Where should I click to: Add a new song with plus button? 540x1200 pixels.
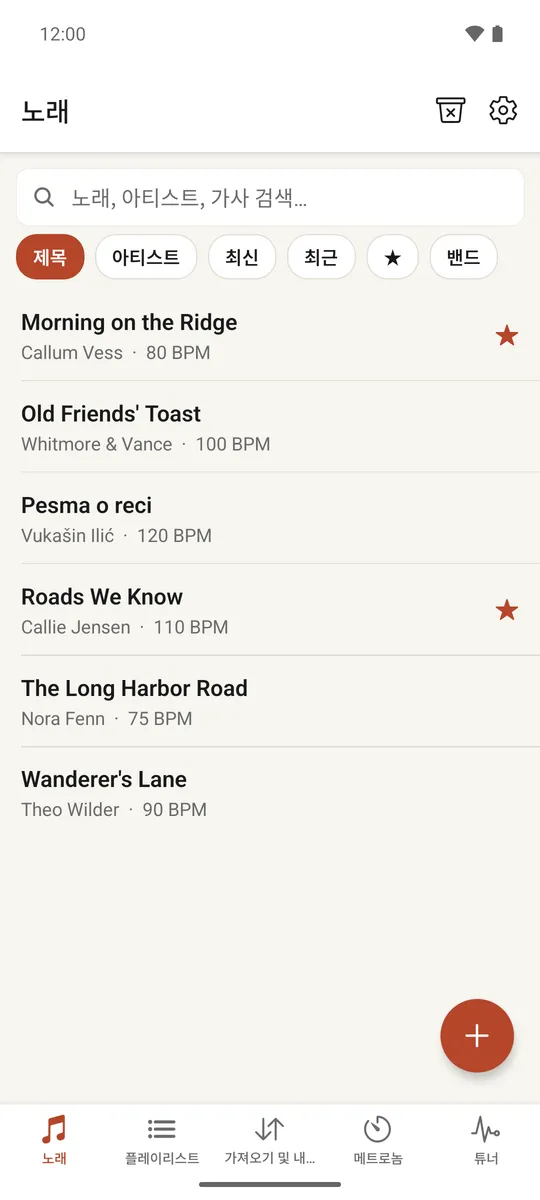(x=477, y=1036)
